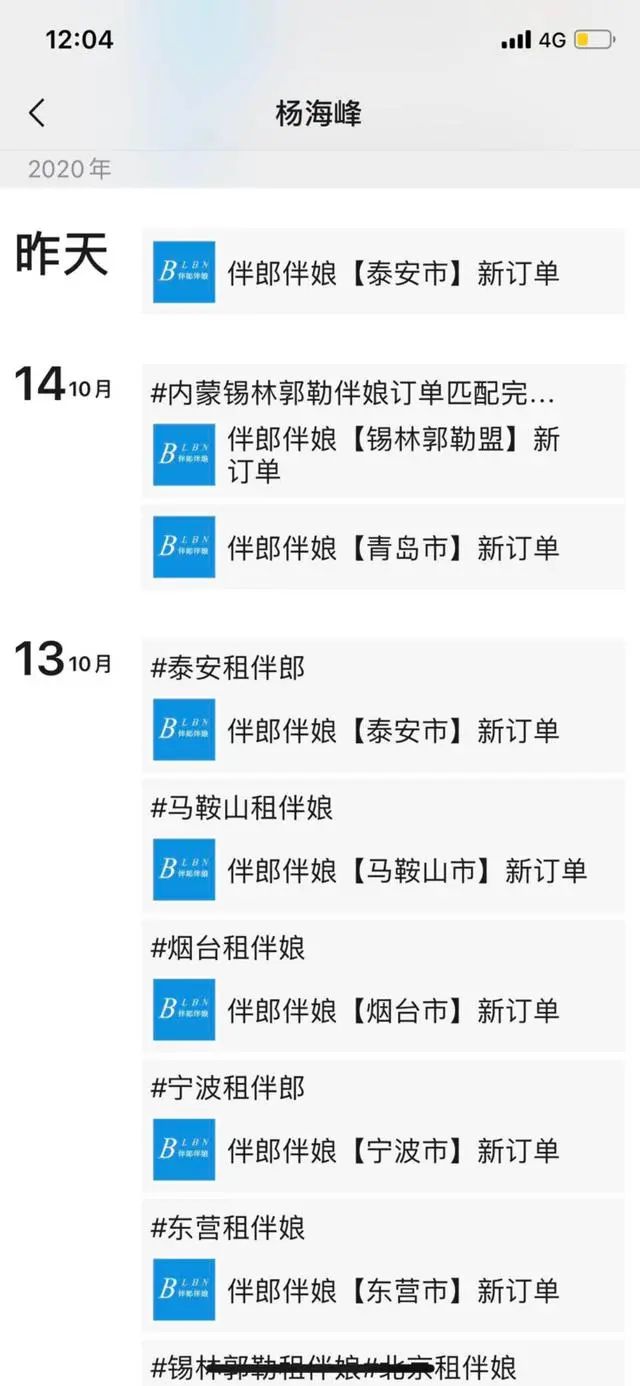Open yesterday's 泰安市 new order post
This screenshot has height=1386, width=640.
tap(383, 272)
